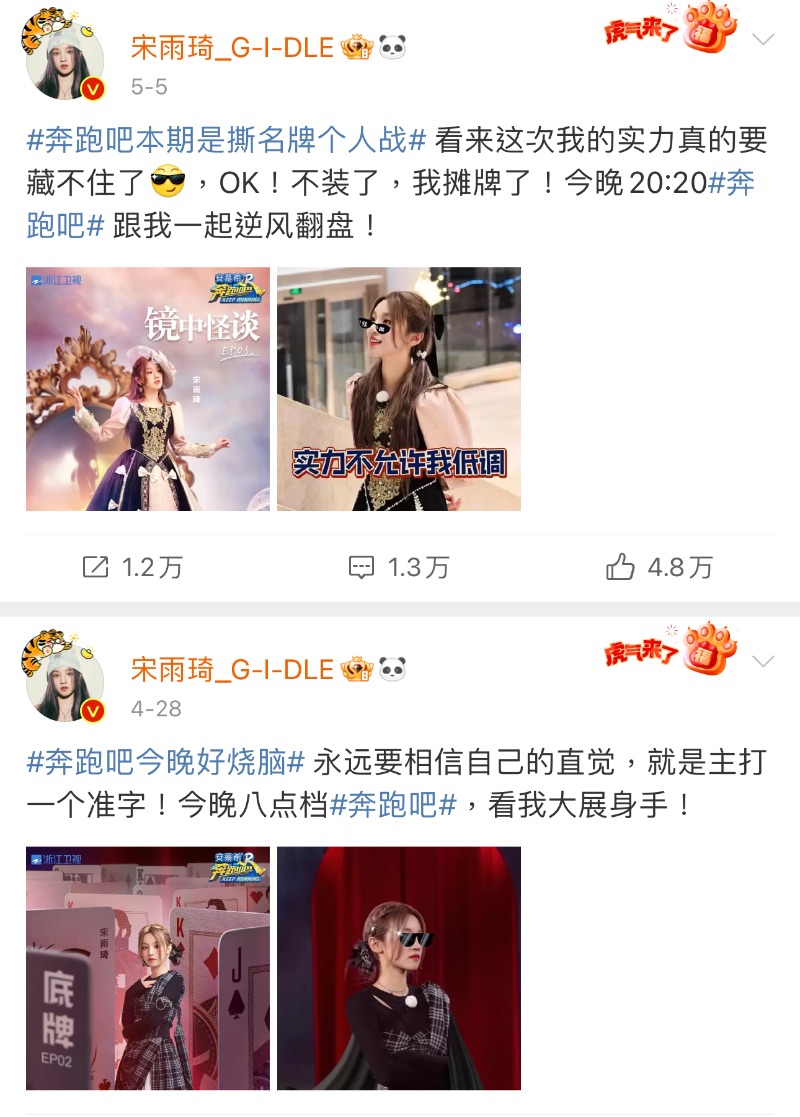The image size is (800, 1117).
Task: Open the profile avatar on the 5-5 post
Action: (62, 60)
